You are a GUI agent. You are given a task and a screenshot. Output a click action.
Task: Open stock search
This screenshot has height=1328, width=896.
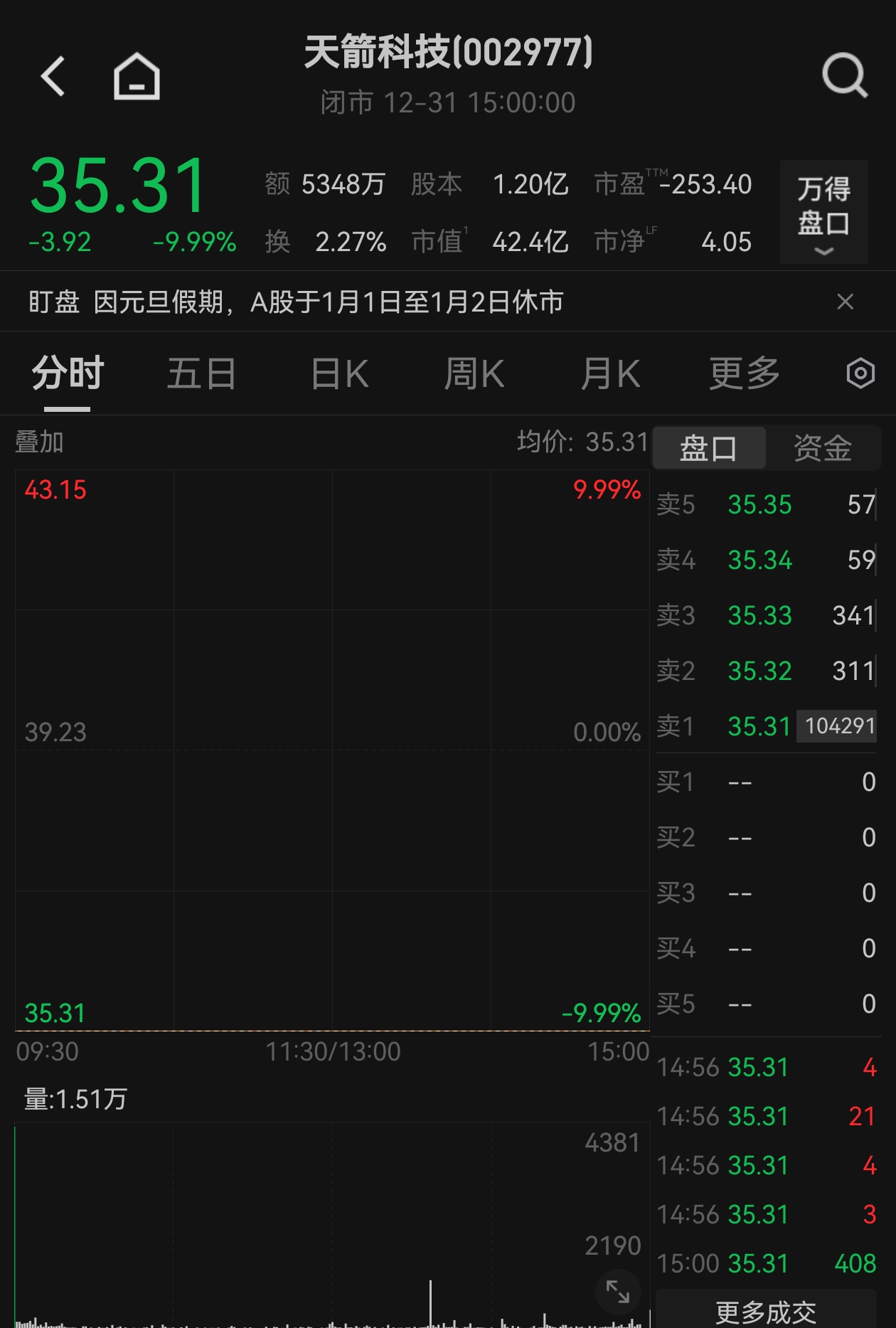coord(844,75)
